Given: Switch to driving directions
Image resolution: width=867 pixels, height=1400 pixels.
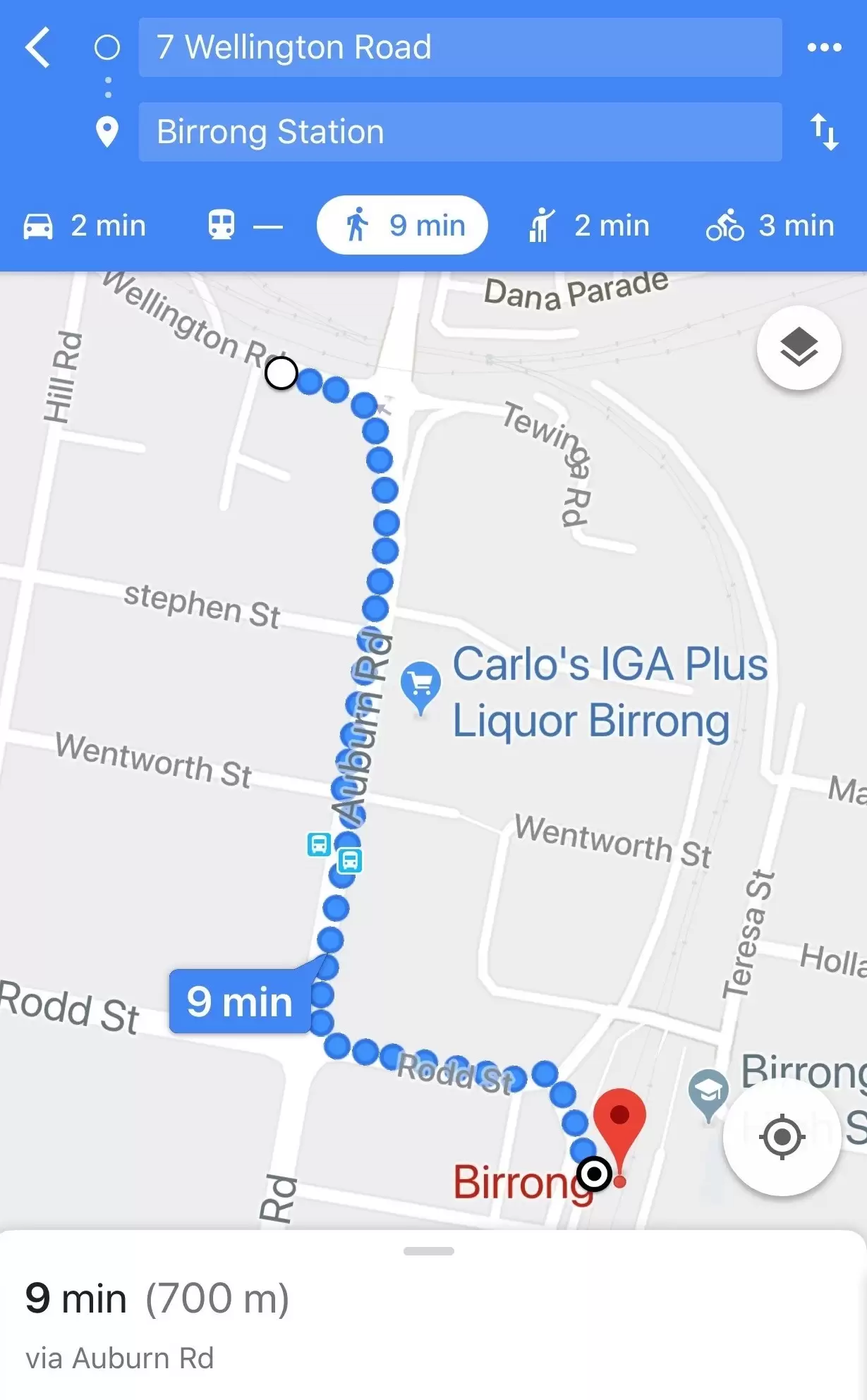Looking at the screenshot, I should click(85, 226).
